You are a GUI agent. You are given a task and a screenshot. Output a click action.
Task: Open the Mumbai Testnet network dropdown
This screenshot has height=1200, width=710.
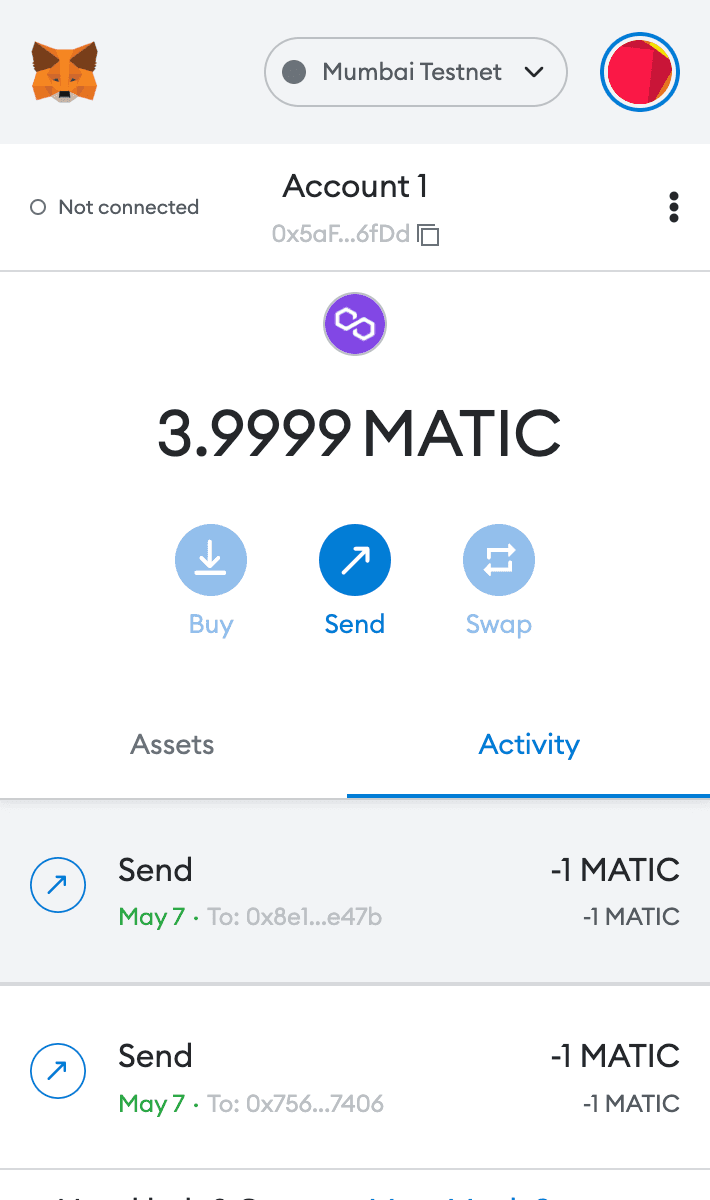point(415,72)
